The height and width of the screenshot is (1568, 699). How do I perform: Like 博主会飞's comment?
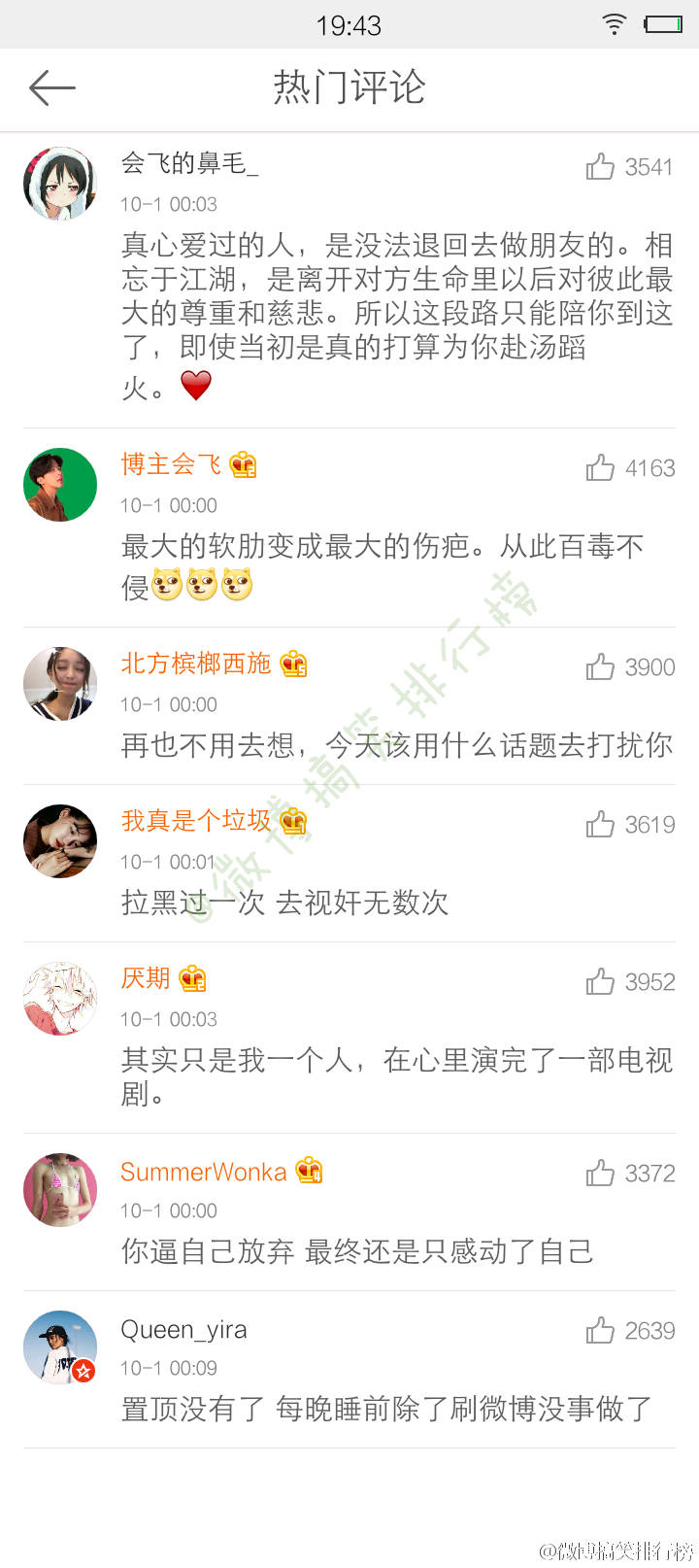click(601, 468)
